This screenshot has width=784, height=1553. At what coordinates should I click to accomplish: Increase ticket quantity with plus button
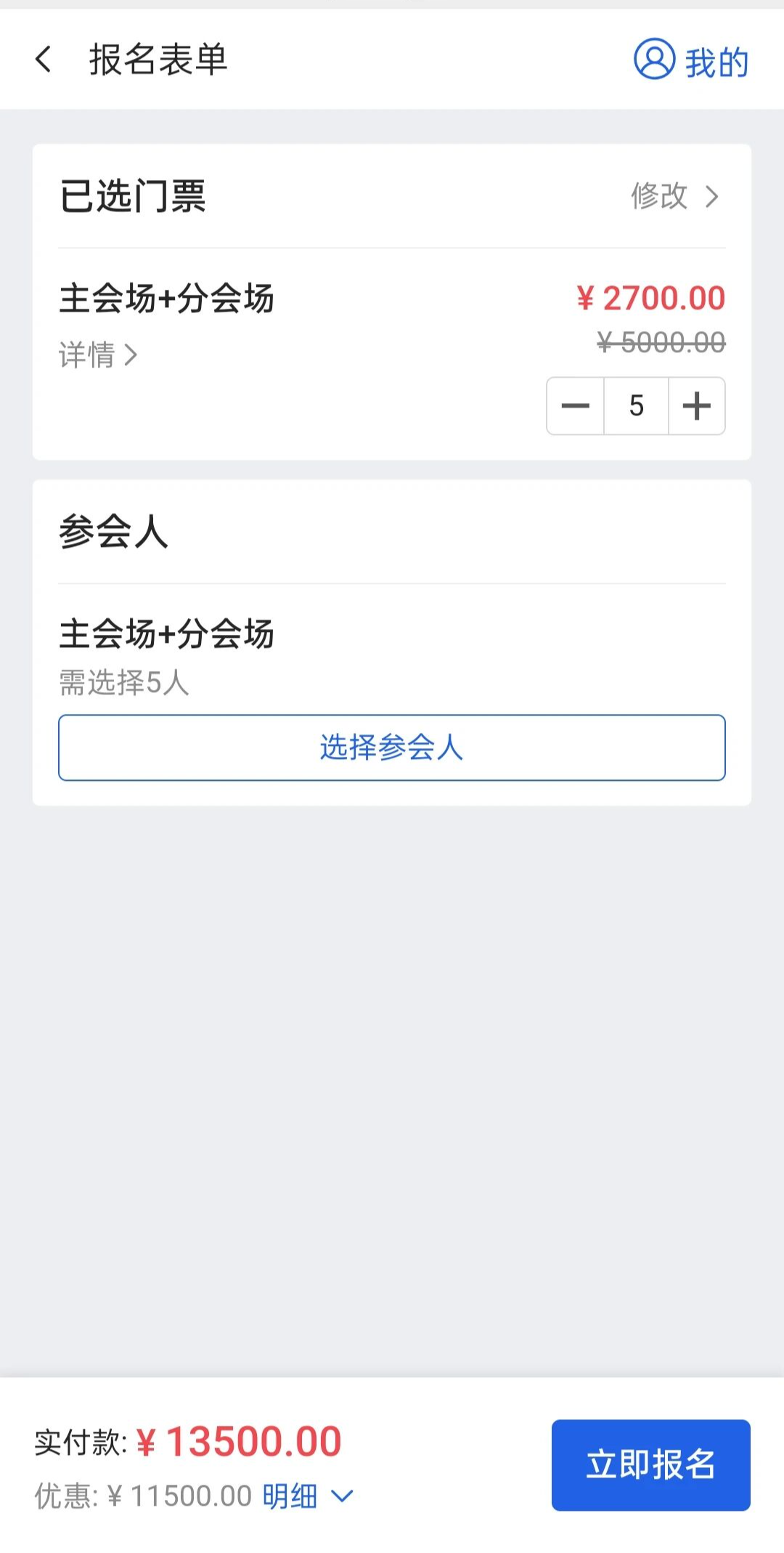tap(696, 406)
